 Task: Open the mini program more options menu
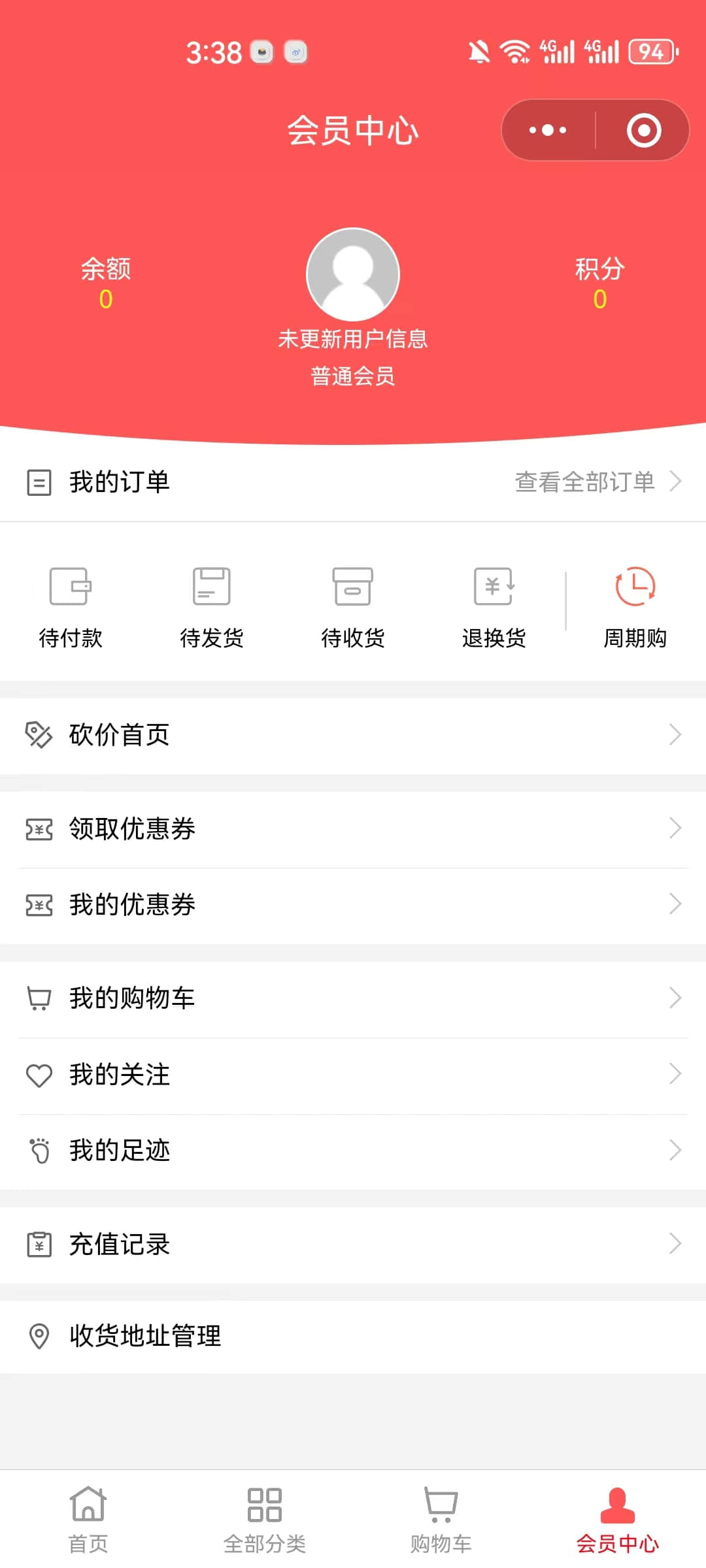click(x=548, y=130)
